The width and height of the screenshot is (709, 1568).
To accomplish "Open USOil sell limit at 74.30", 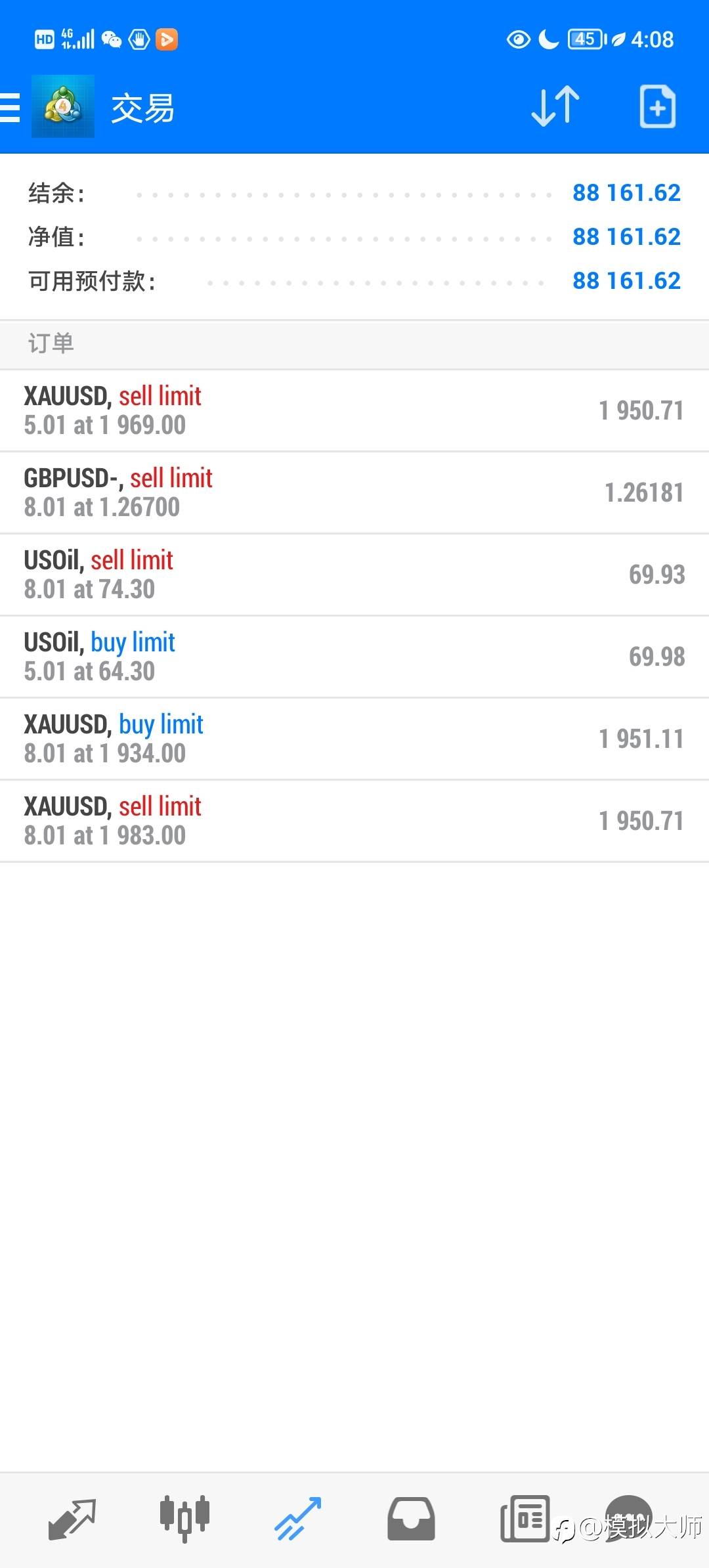I will pyautogui.click(x=354, y=575).
